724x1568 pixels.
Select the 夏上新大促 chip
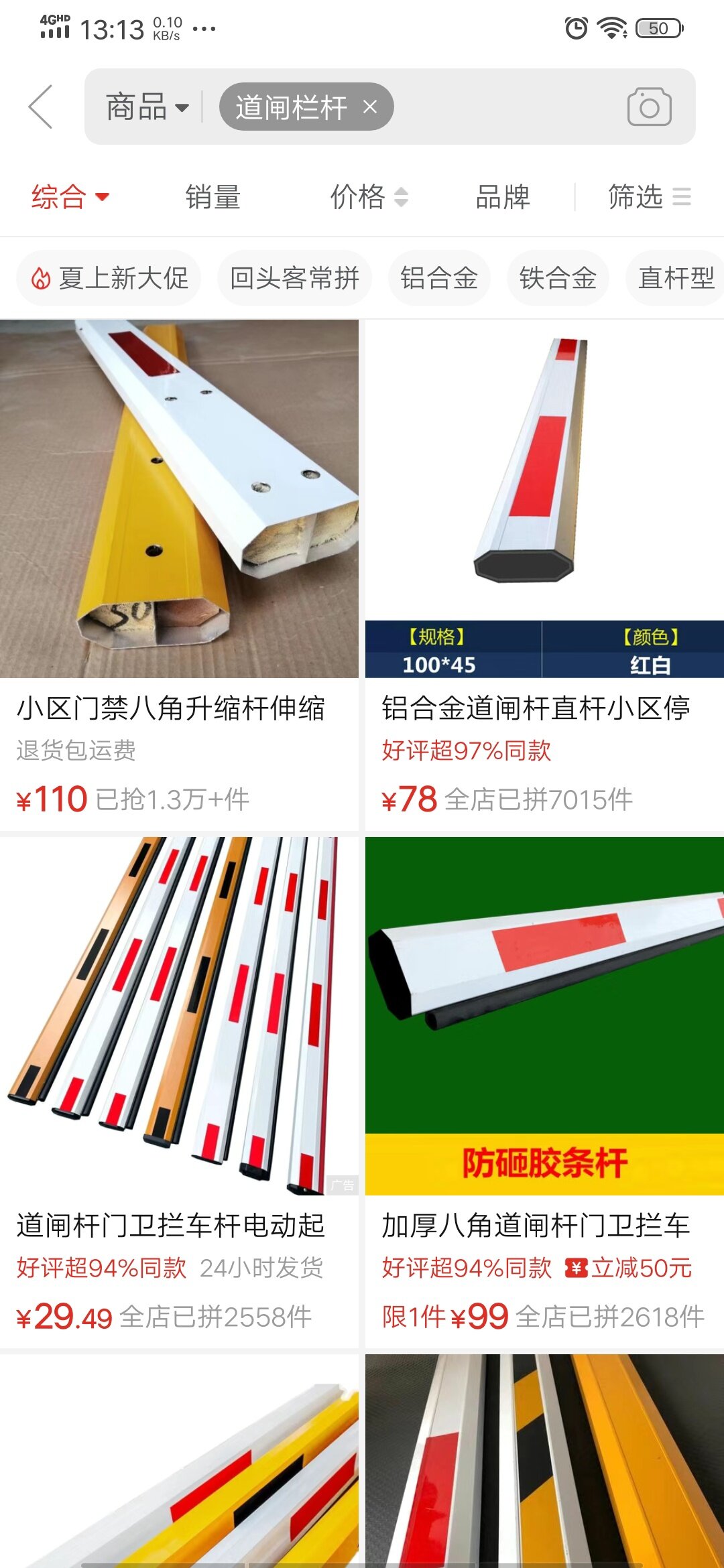point(109,278)
